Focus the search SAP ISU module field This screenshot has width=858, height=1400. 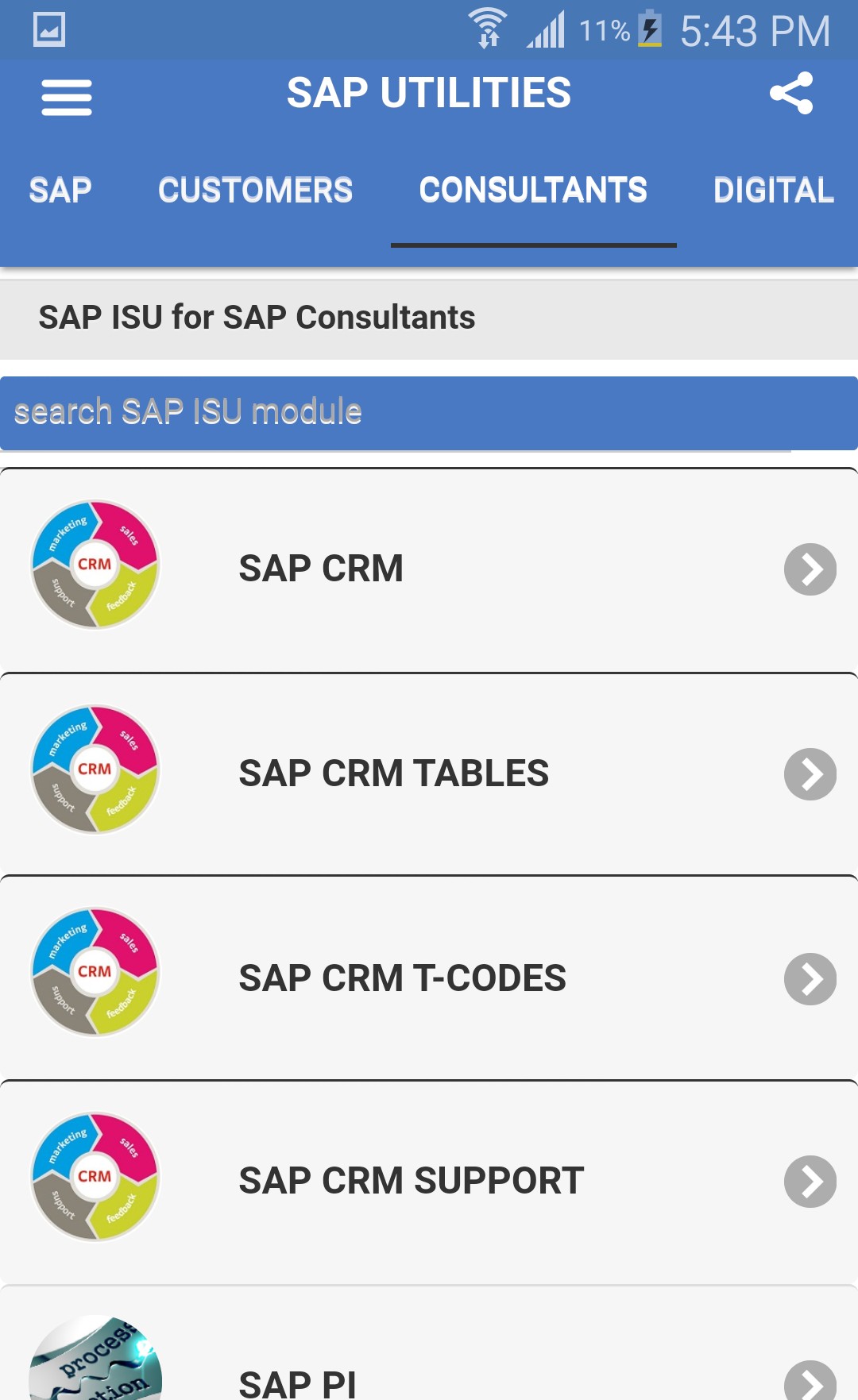point(429,413)
